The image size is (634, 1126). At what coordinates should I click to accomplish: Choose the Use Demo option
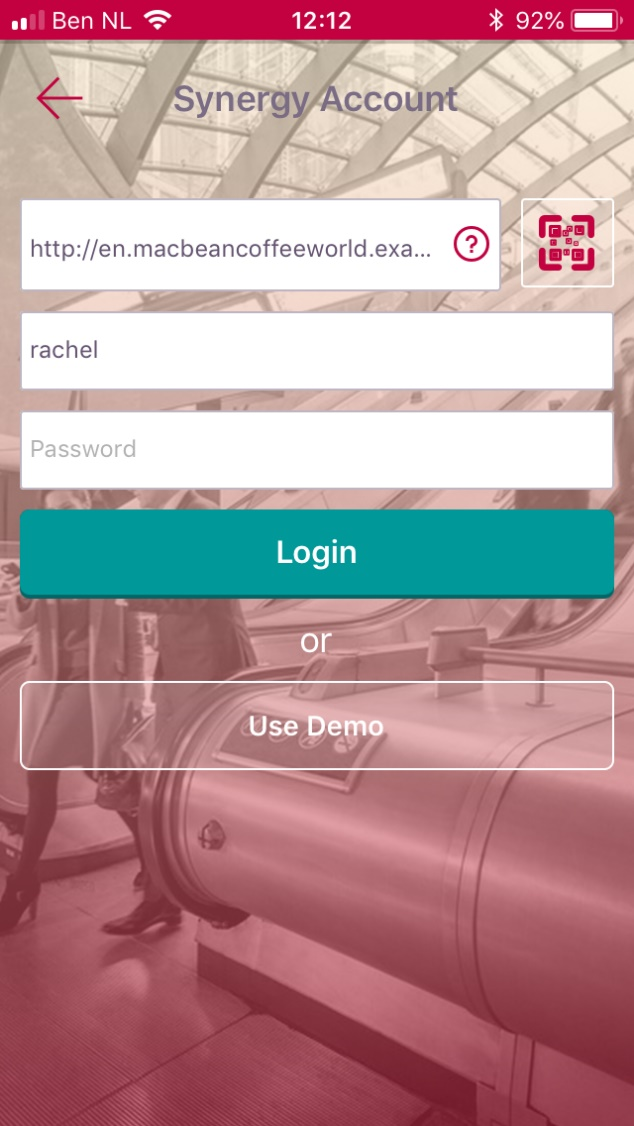pyautogui.click(x=316, y=726)
